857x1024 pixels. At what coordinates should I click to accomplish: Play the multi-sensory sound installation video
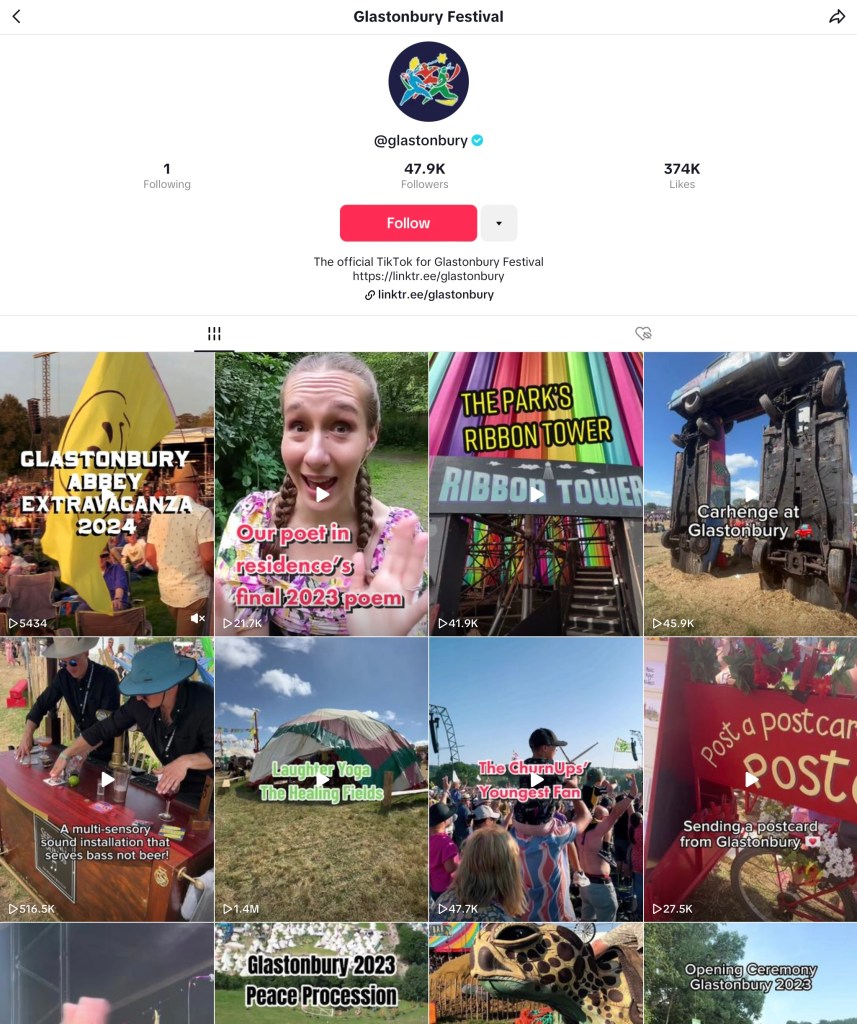(x=107, y=779)
